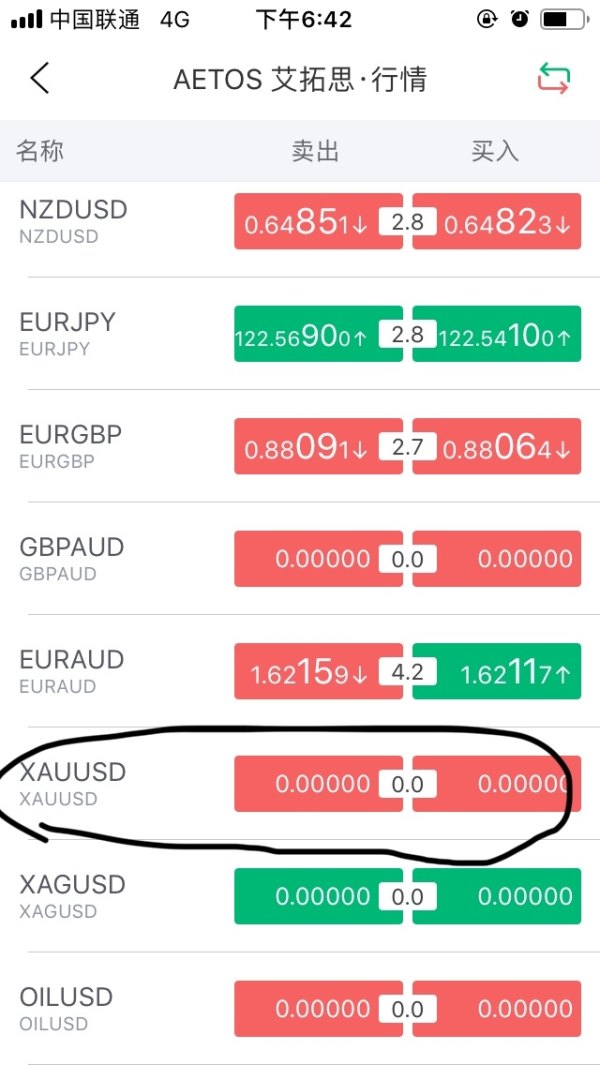Open the EURAUD quote row
This screenshot has width=600, height=1065.
pos(300,671)
